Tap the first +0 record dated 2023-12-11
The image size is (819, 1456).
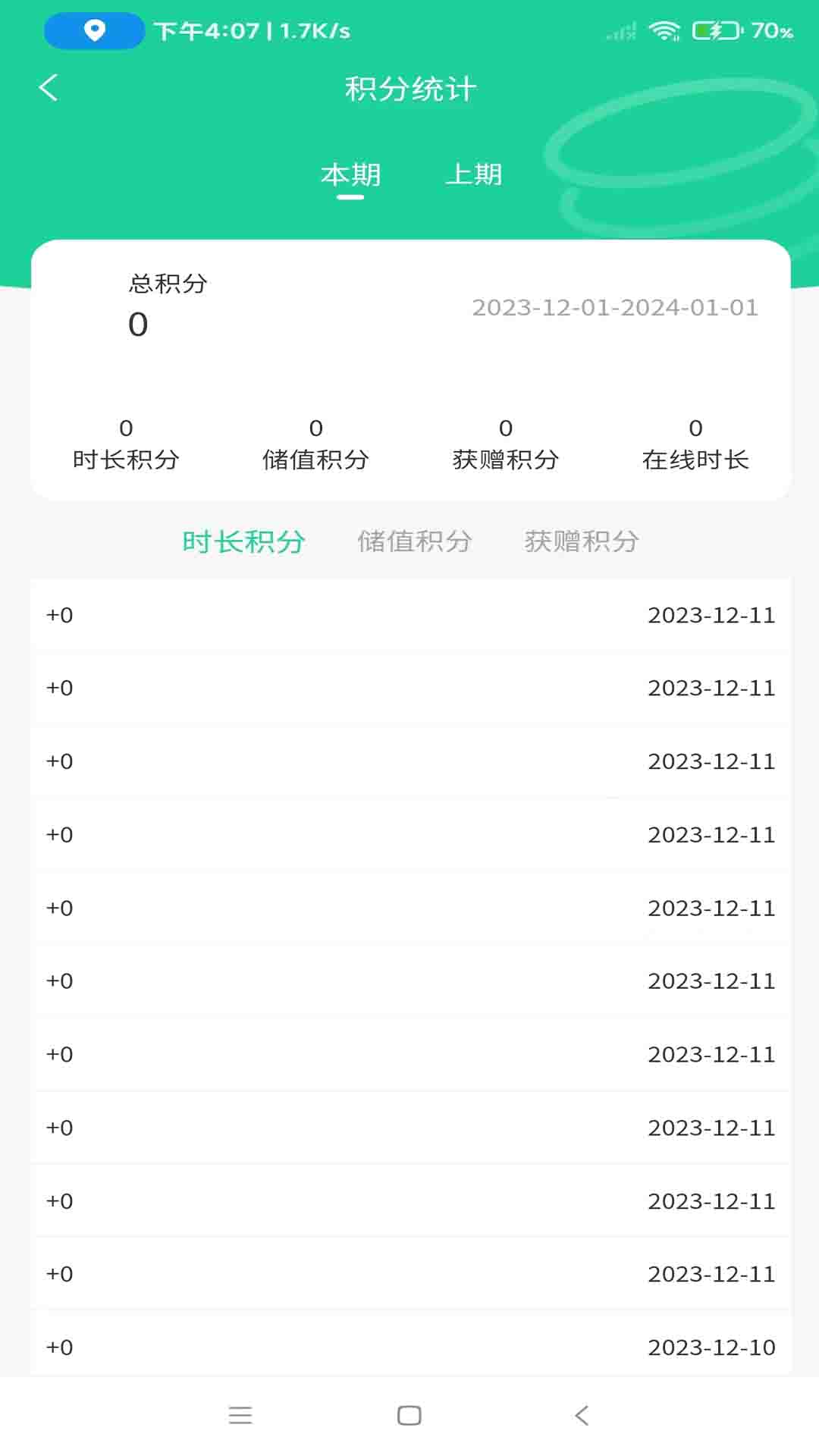click(x=409, y=615)
